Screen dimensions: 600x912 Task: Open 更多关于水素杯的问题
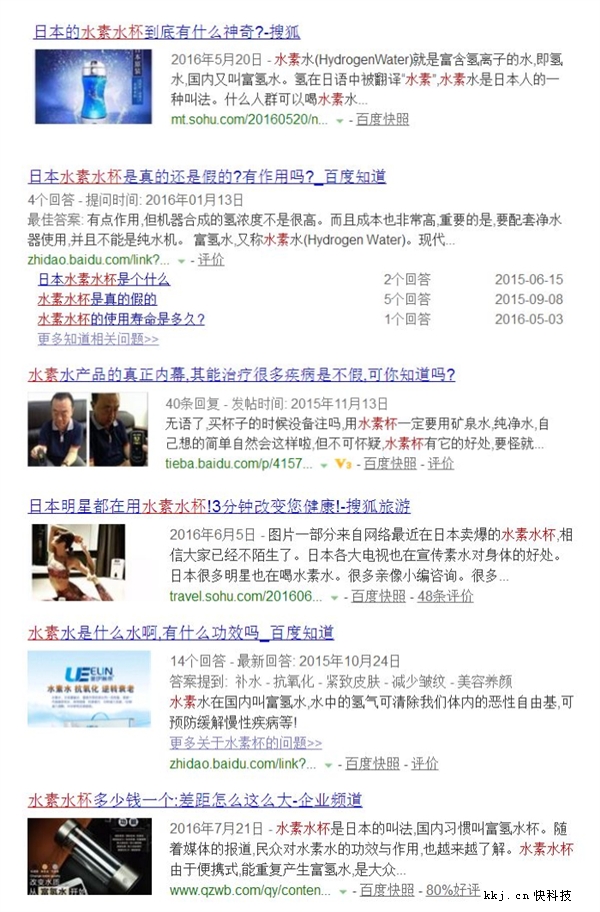click(x=246, y=743)
